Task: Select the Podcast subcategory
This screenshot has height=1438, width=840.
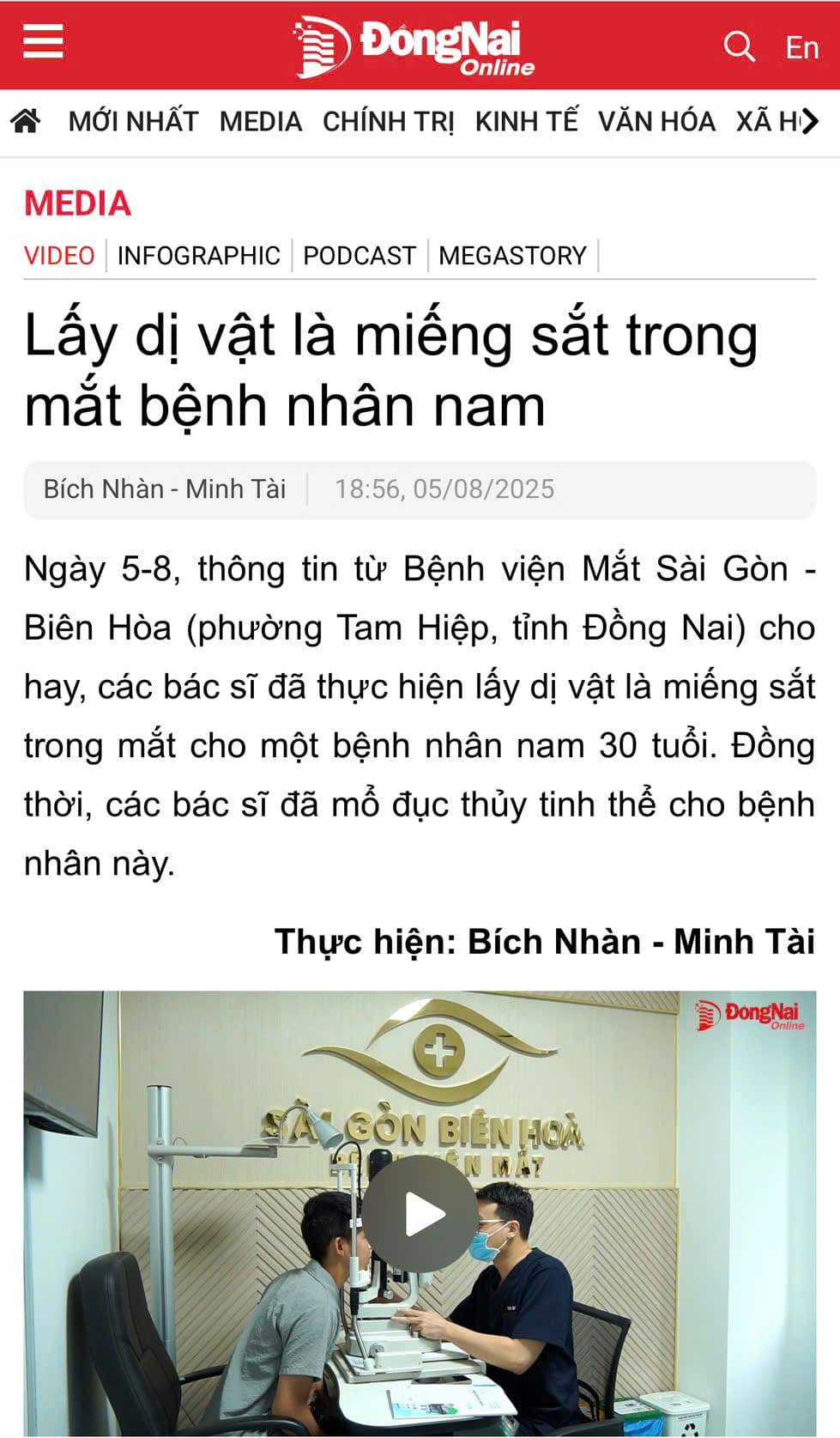Action: [360, 256]
